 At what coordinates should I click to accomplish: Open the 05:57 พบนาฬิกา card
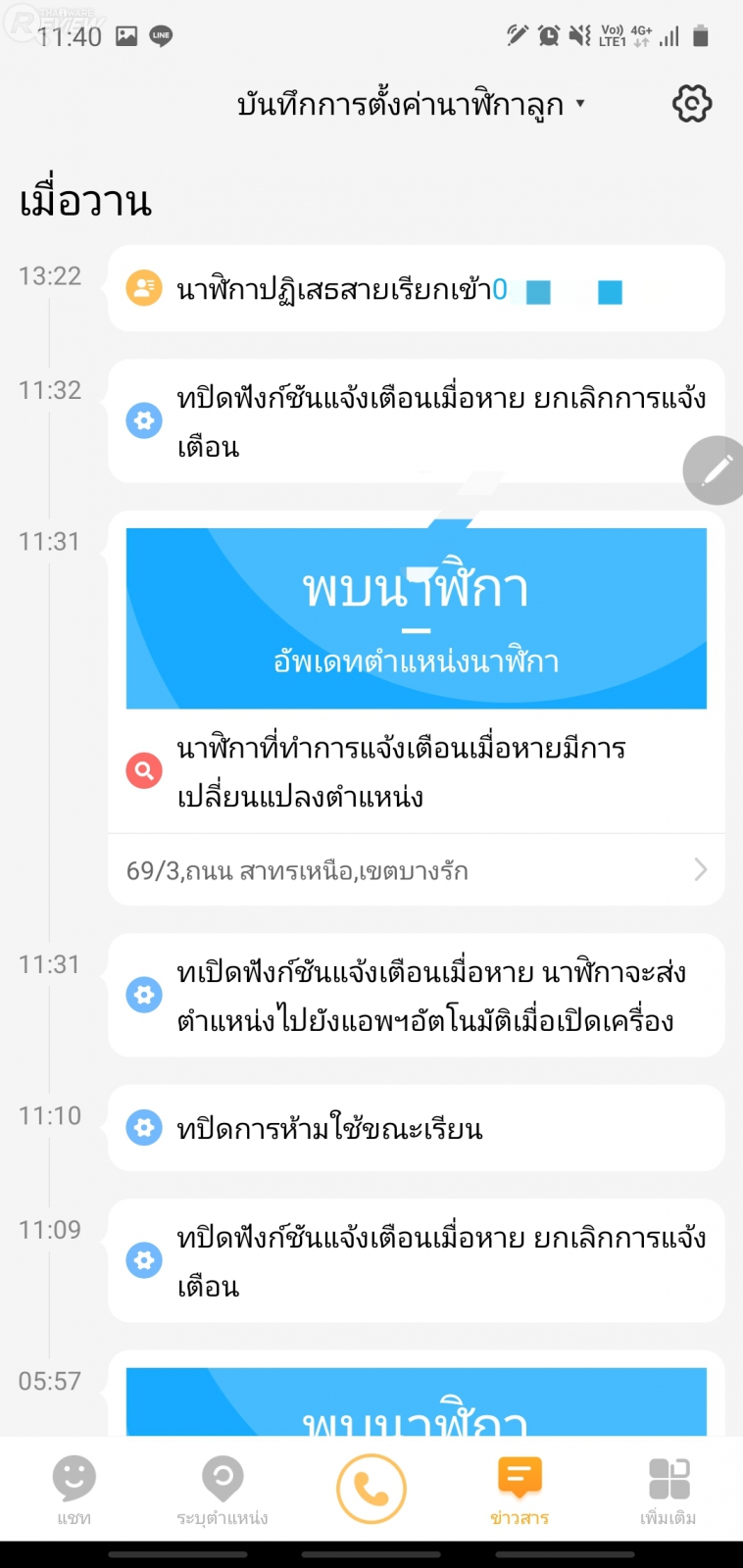tap(416, 1401)
